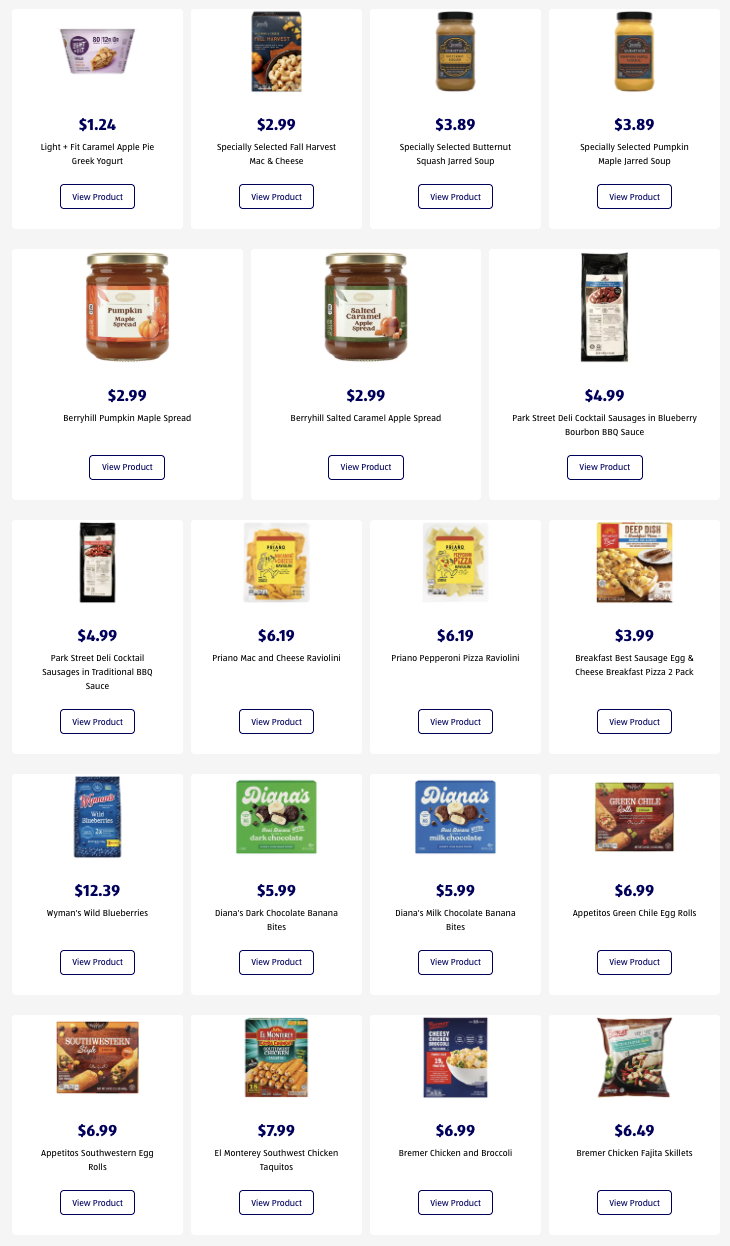View product Diana's Dark Chocolate Banana Bites
The width and height of the screenshot is (730, 1246).
click(276, 962)
